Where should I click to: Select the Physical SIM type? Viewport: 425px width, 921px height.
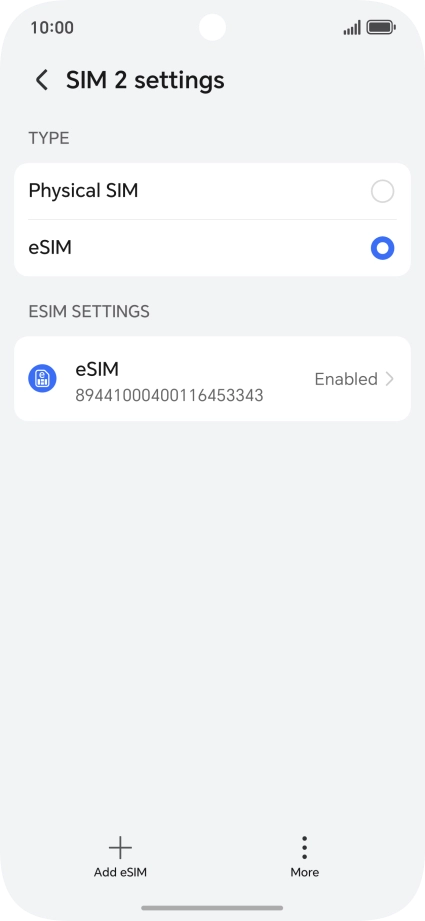(x=212, y=191)
